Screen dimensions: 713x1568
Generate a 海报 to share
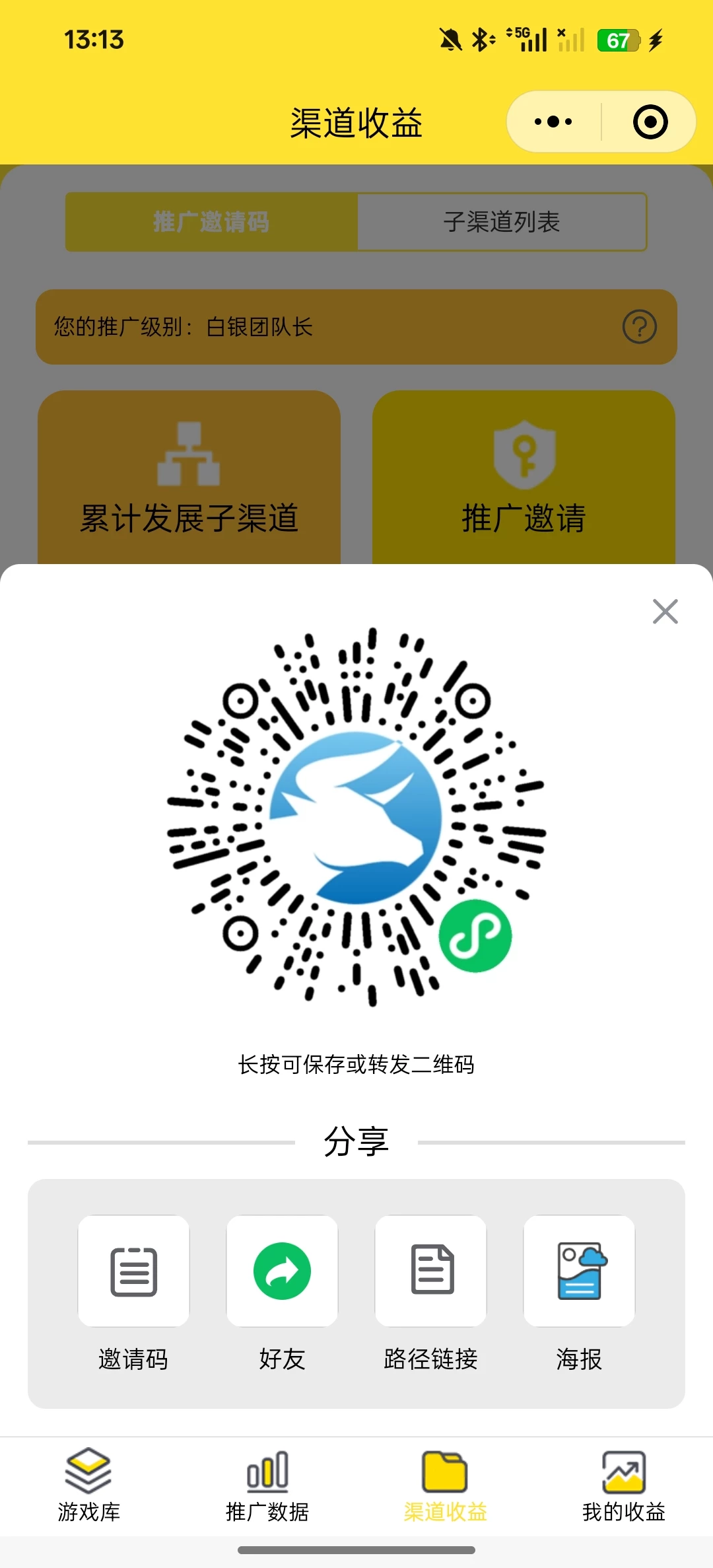(579, 1271)
